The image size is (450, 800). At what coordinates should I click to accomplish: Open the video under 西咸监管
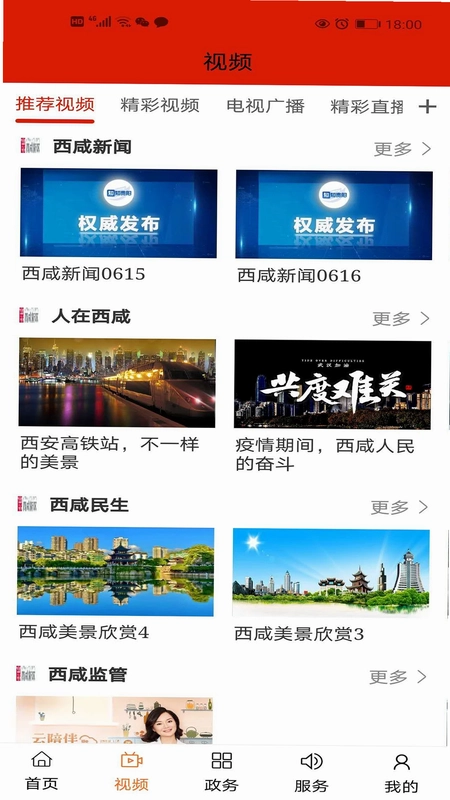[x=114, y=719]
